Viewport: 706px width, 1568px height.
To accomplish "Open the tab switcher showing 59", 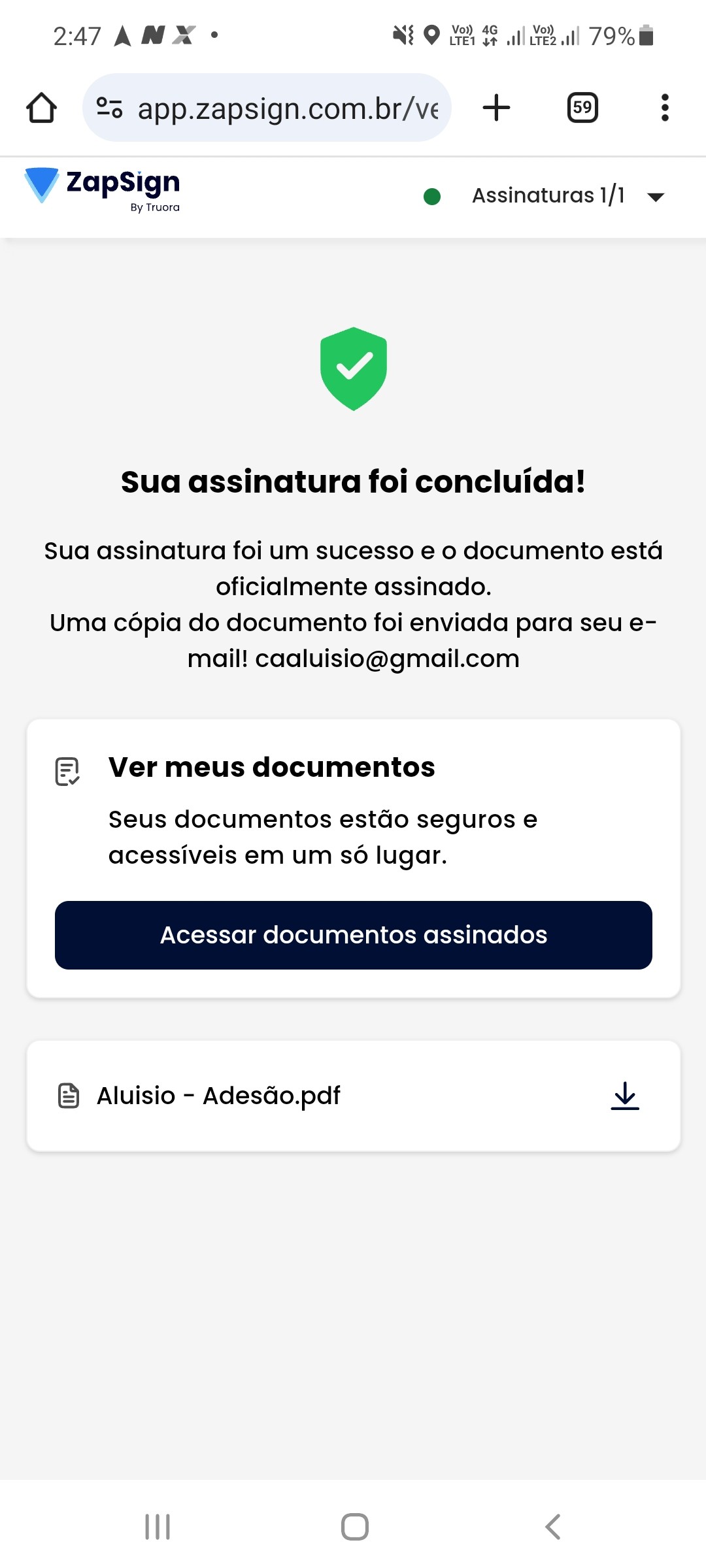I will coord(582,108).
